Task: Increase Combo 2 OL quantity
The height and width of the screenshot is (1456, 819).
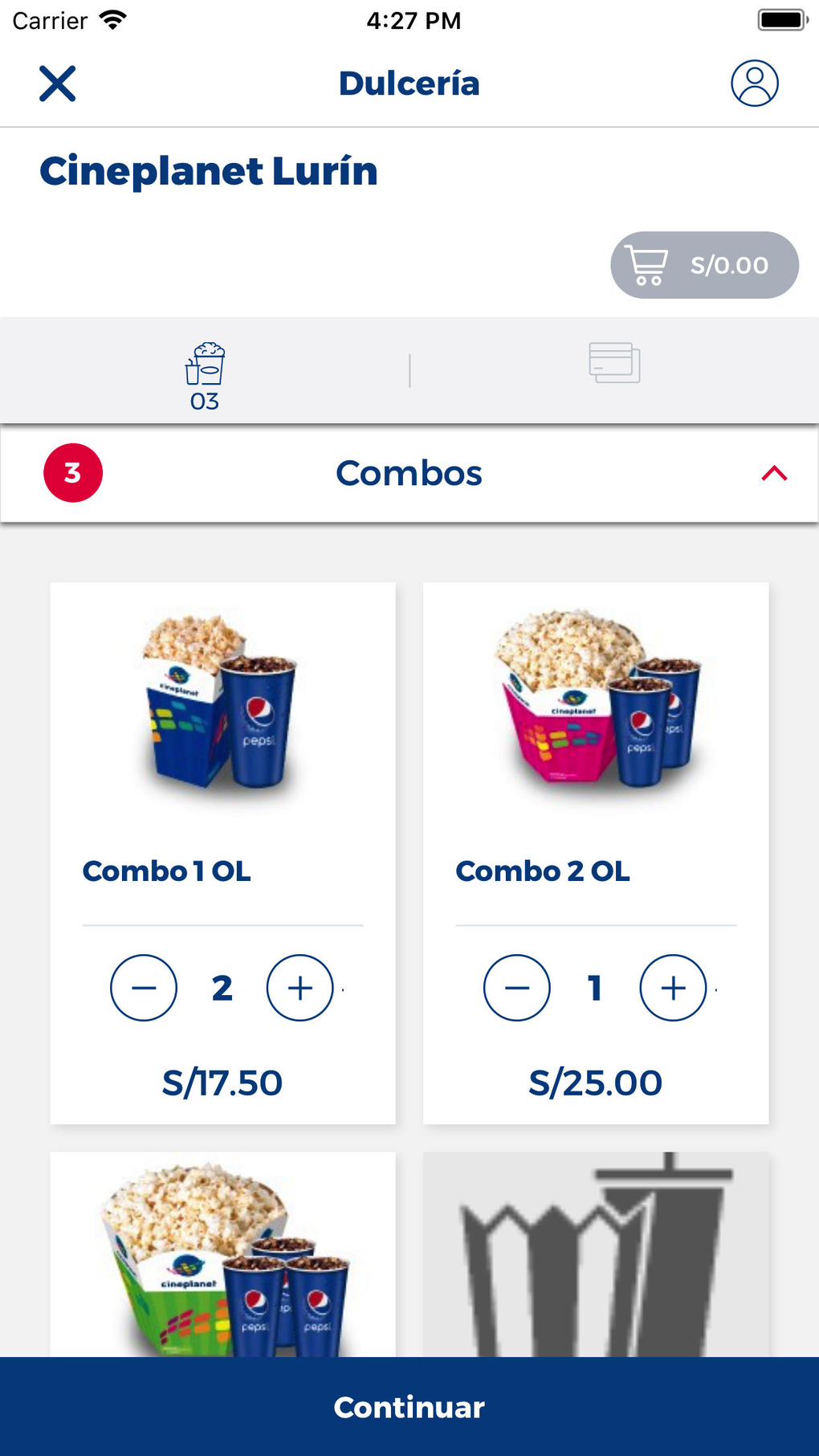Action: coord(673,988)
